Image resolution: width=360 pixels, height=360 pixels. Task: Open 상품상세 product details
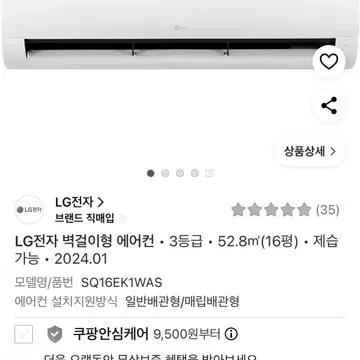[x=310, y=152]
